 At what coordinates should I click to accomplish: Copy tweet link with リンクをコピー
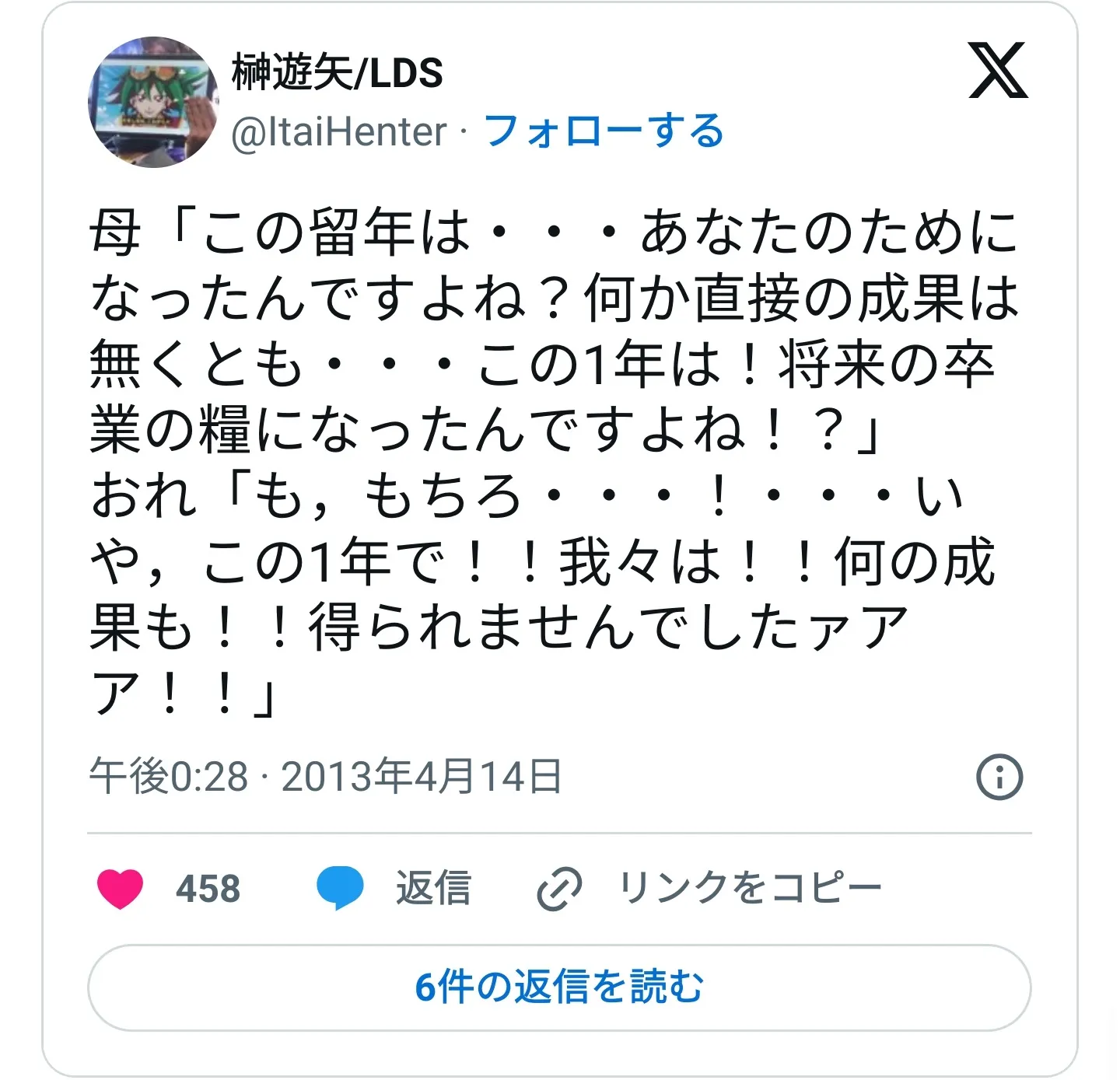pyautogui.click(x=709, y=888)
